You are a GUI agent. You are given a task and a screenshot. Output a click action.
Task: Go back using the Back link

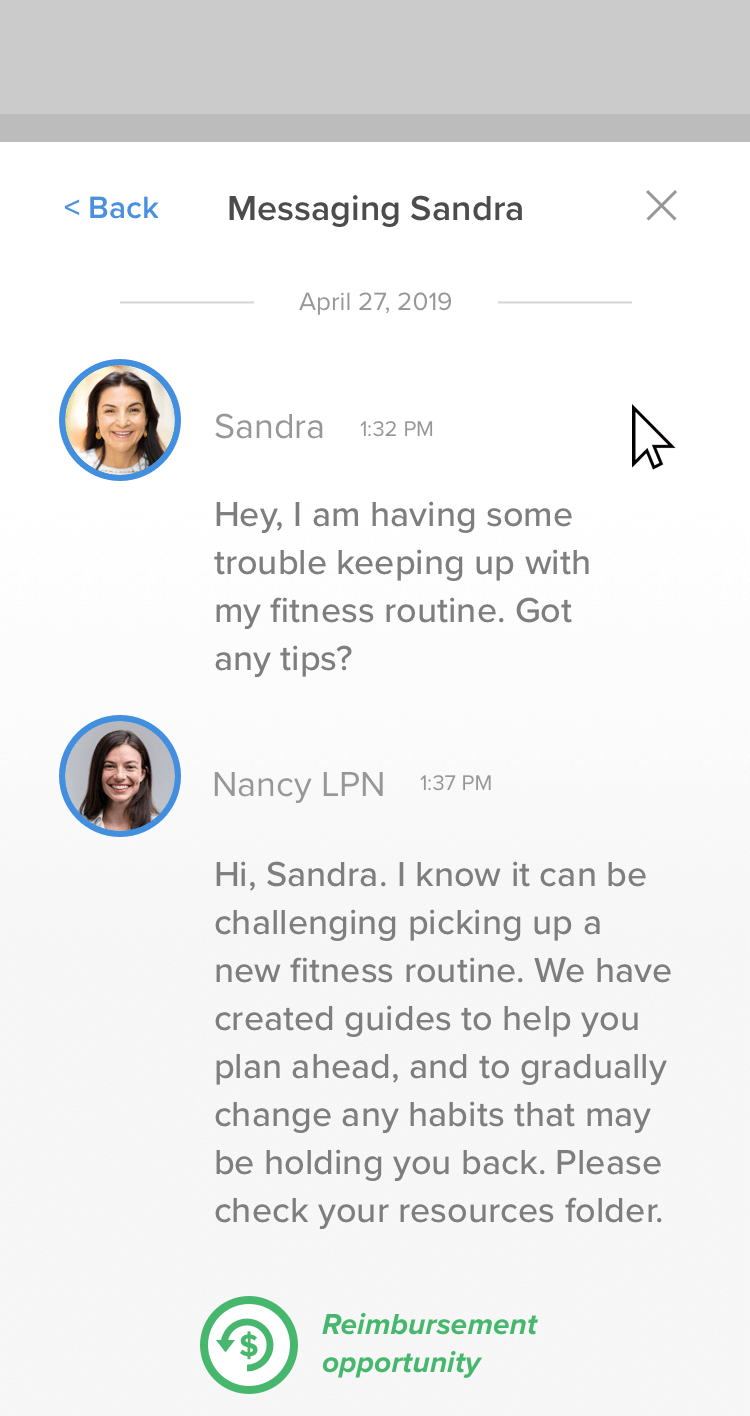(111, 208)
